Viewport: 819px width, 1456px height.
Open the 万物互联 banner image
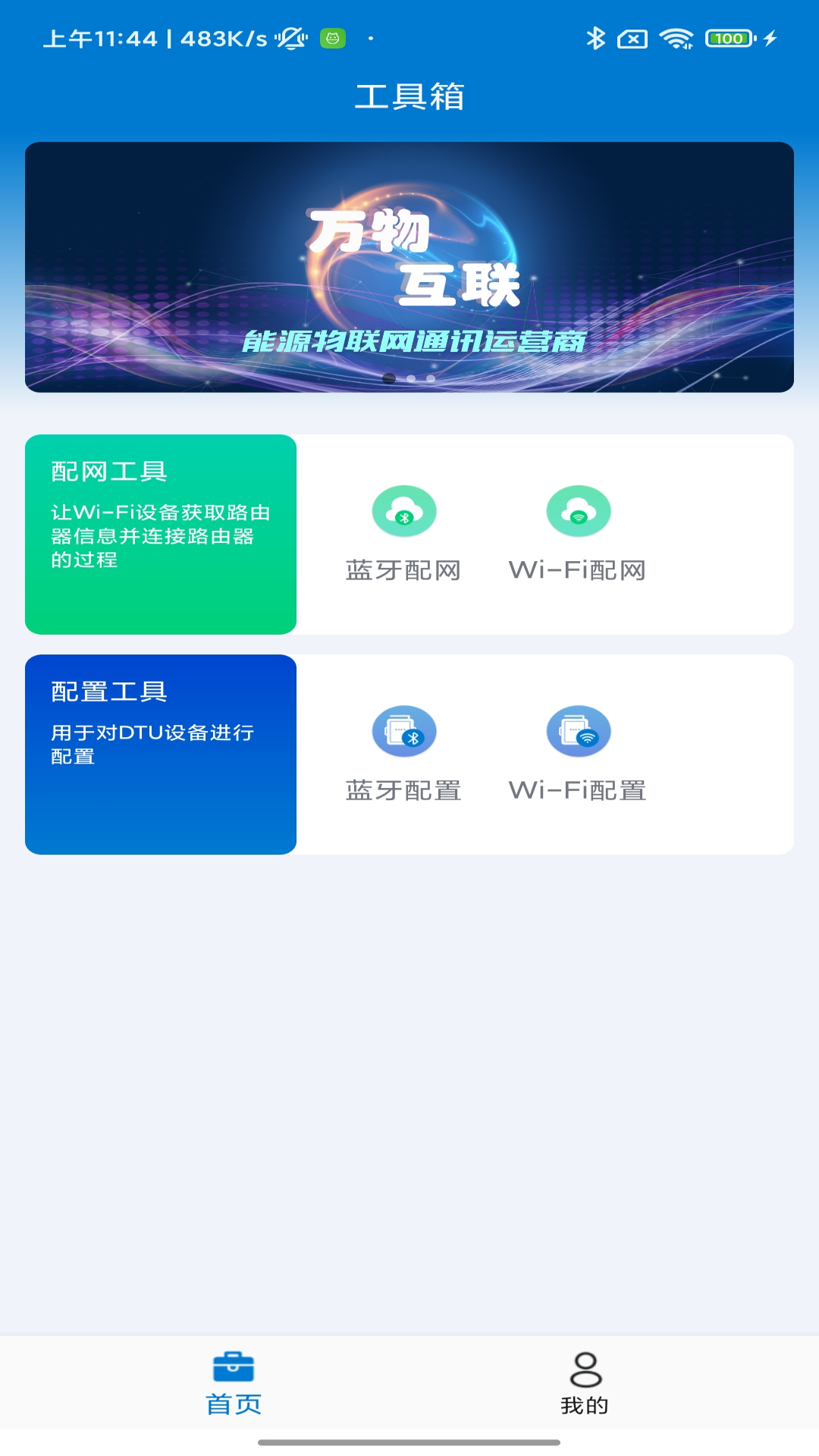(409, 265)
